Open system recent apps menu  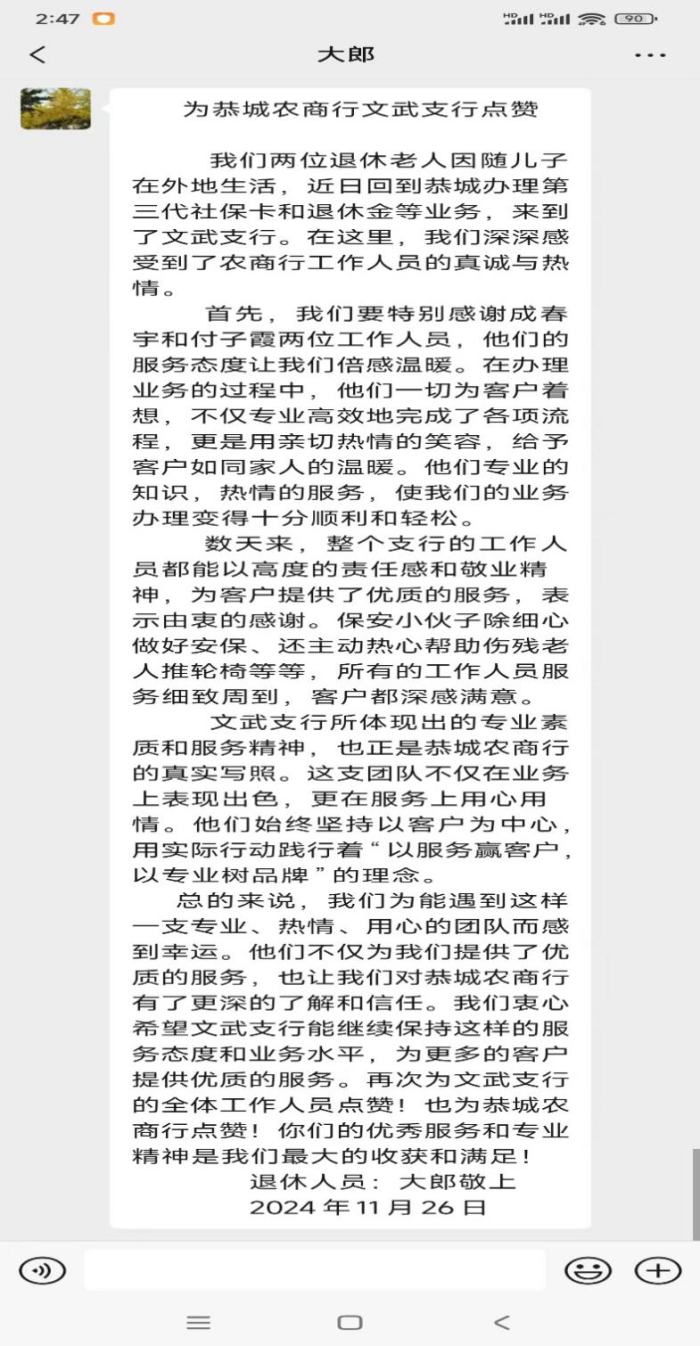(x=199, y=1323)
